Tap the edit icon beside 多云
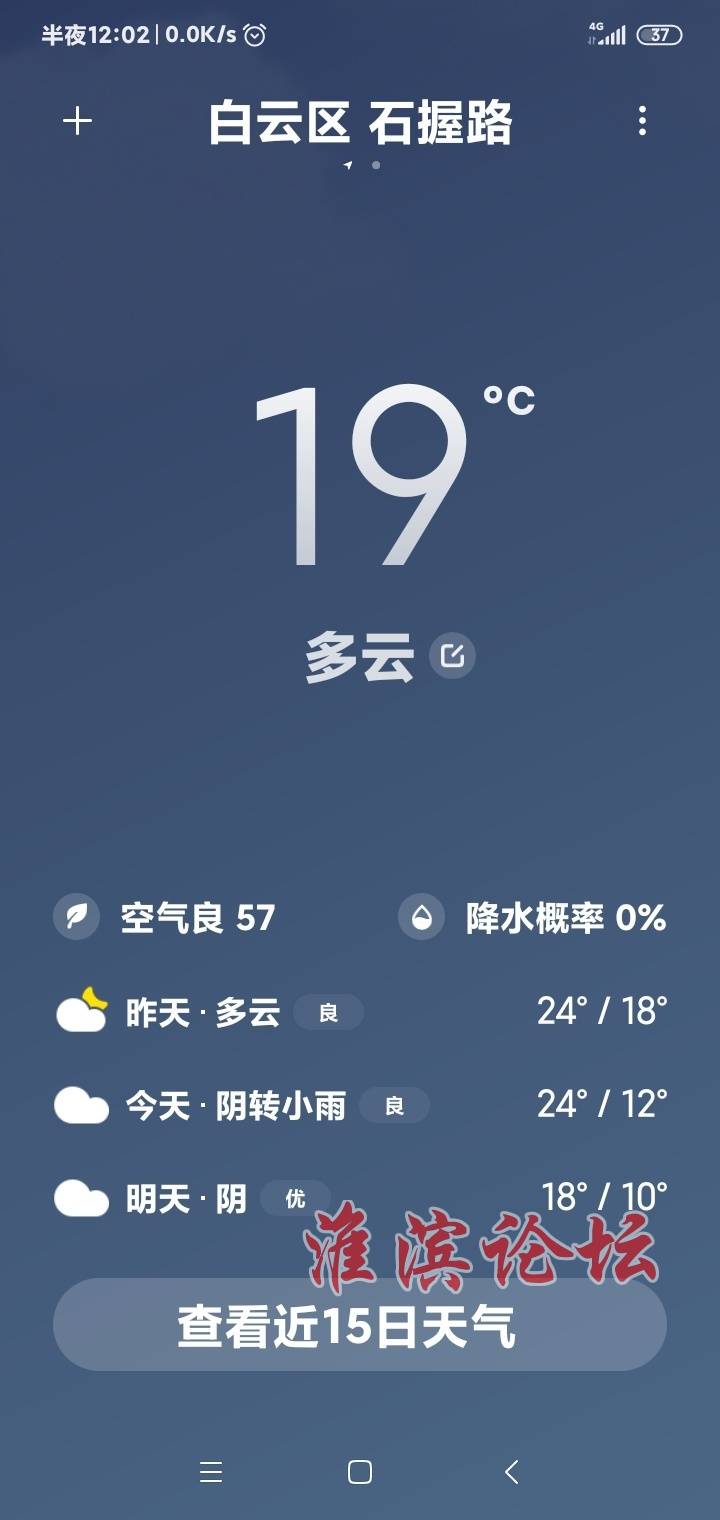Screen dimensions: 720x1520 click(x=452, y=657)
